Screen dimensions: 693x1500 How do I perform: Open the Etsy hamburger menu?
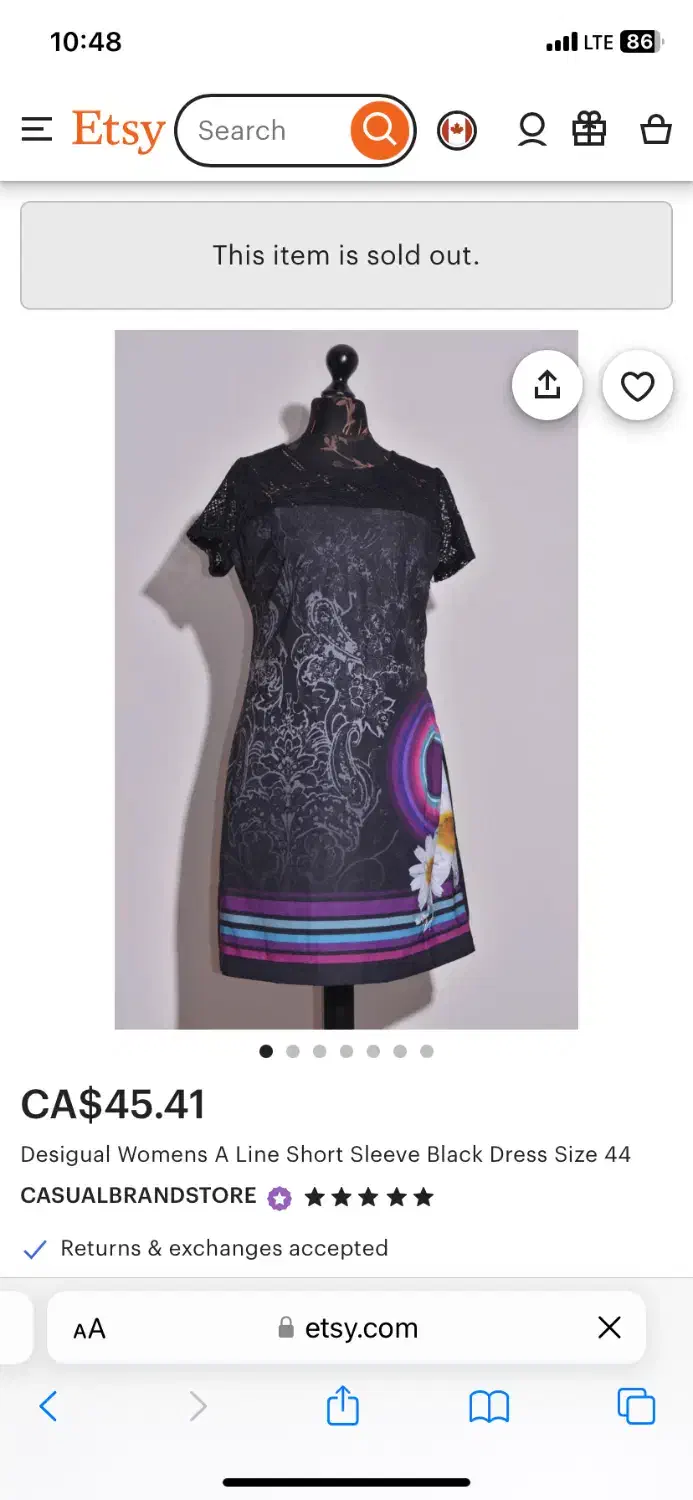point(37,130)
